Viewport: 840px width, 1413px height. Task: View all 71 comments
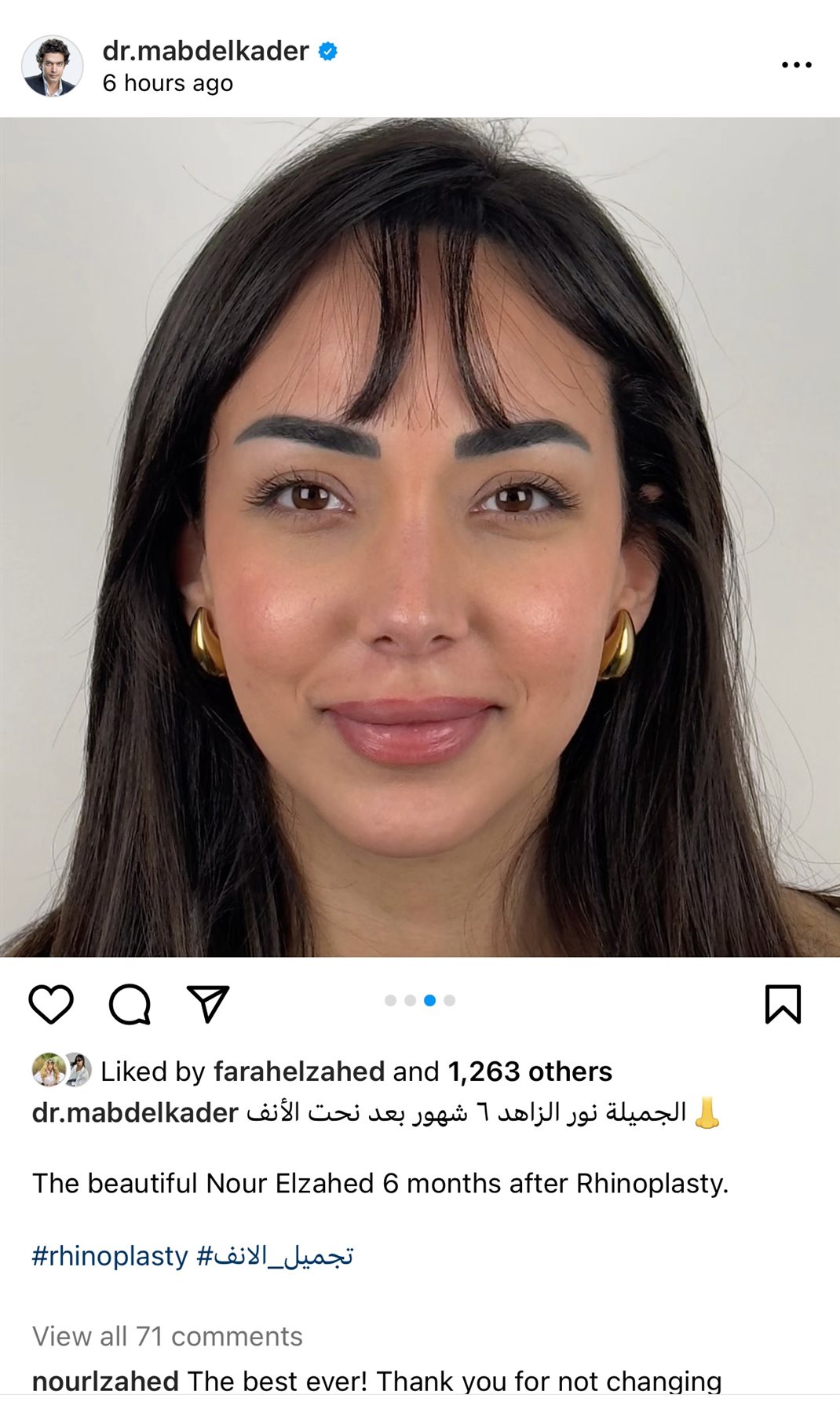(x=167, y=1336)
